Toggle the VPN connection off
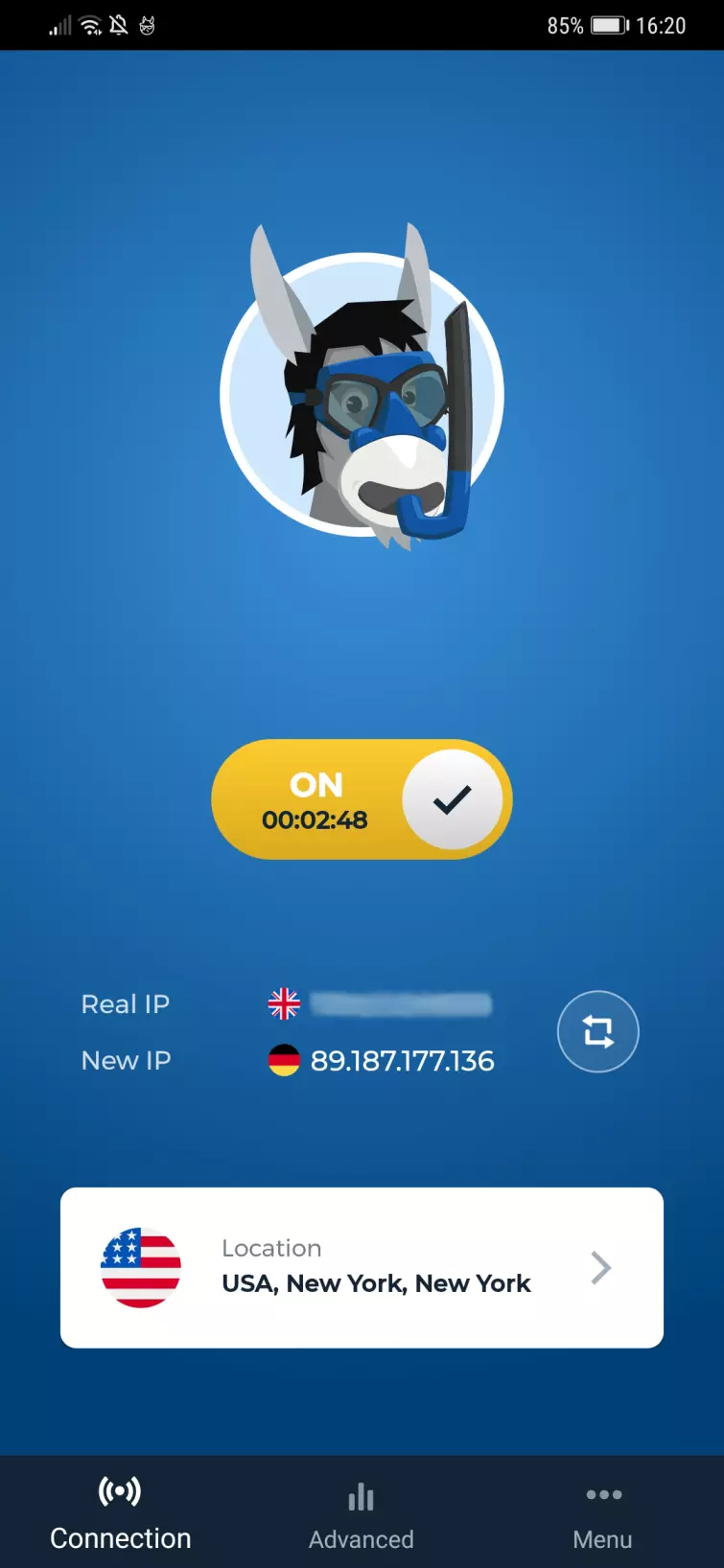Image resolution: width=724 pixels, height=1568 pixels. 361,798
